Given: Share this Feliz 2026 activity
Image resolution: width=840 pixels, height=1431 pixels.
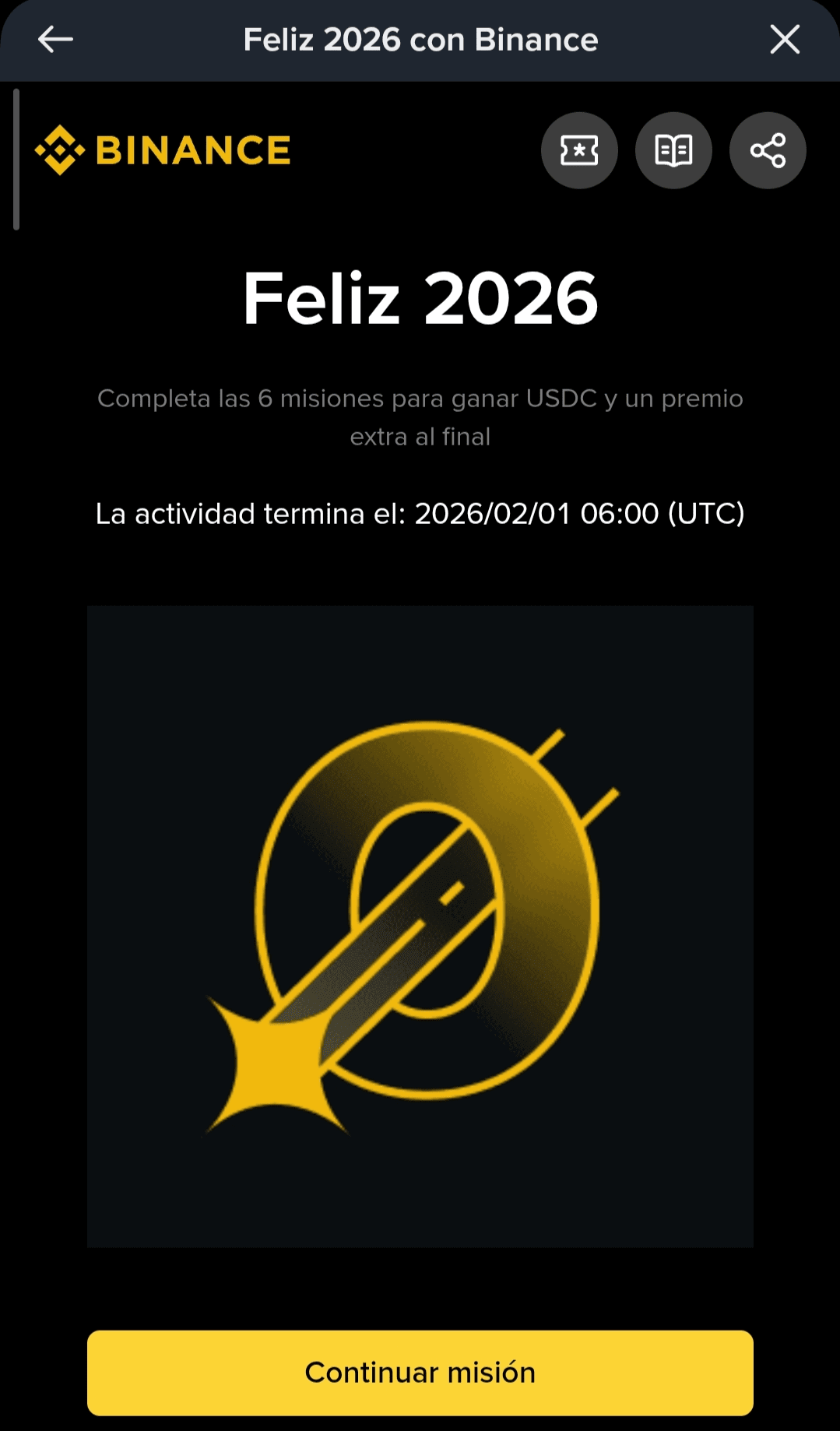Looking at the screenshot, I should [768, 150].
